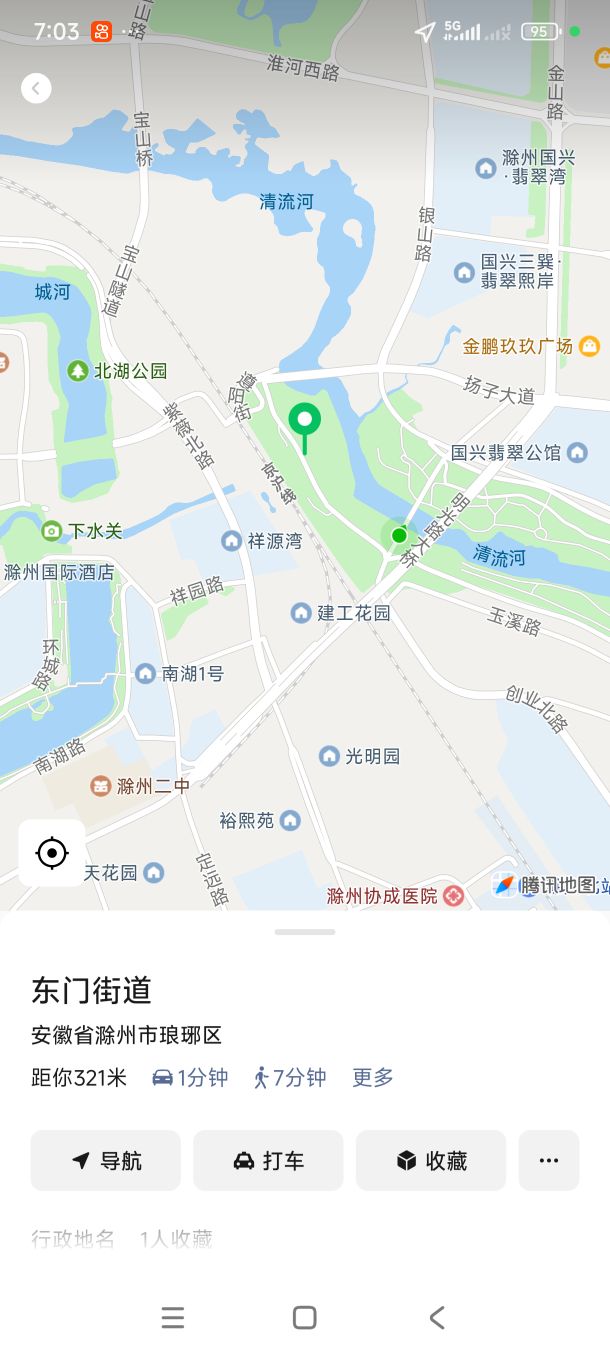Recenter map on my current location

coord(52,853)
